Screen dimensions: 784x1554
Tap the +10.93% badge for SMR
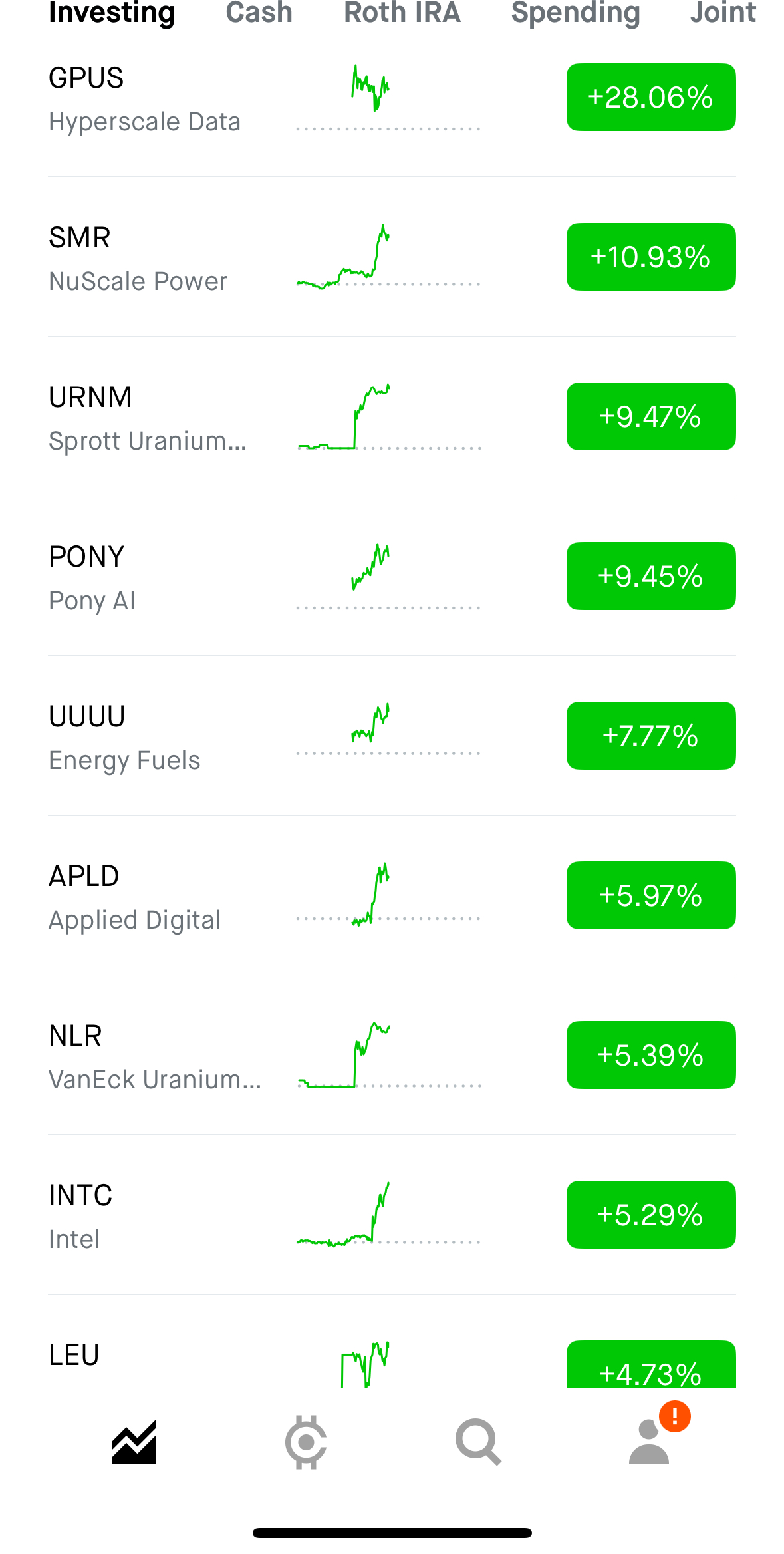(650, 257)
